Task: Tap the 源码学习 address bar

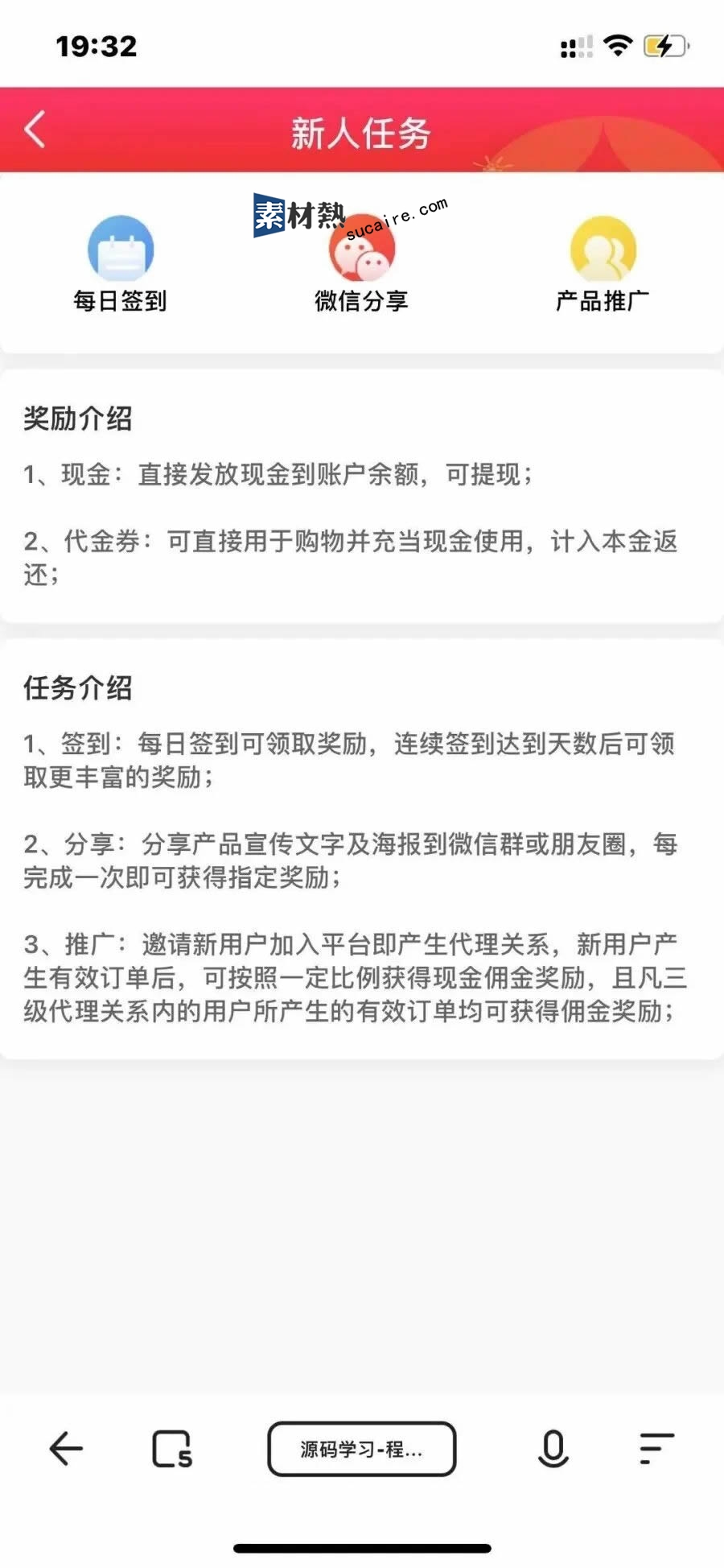Action: 361,1449
